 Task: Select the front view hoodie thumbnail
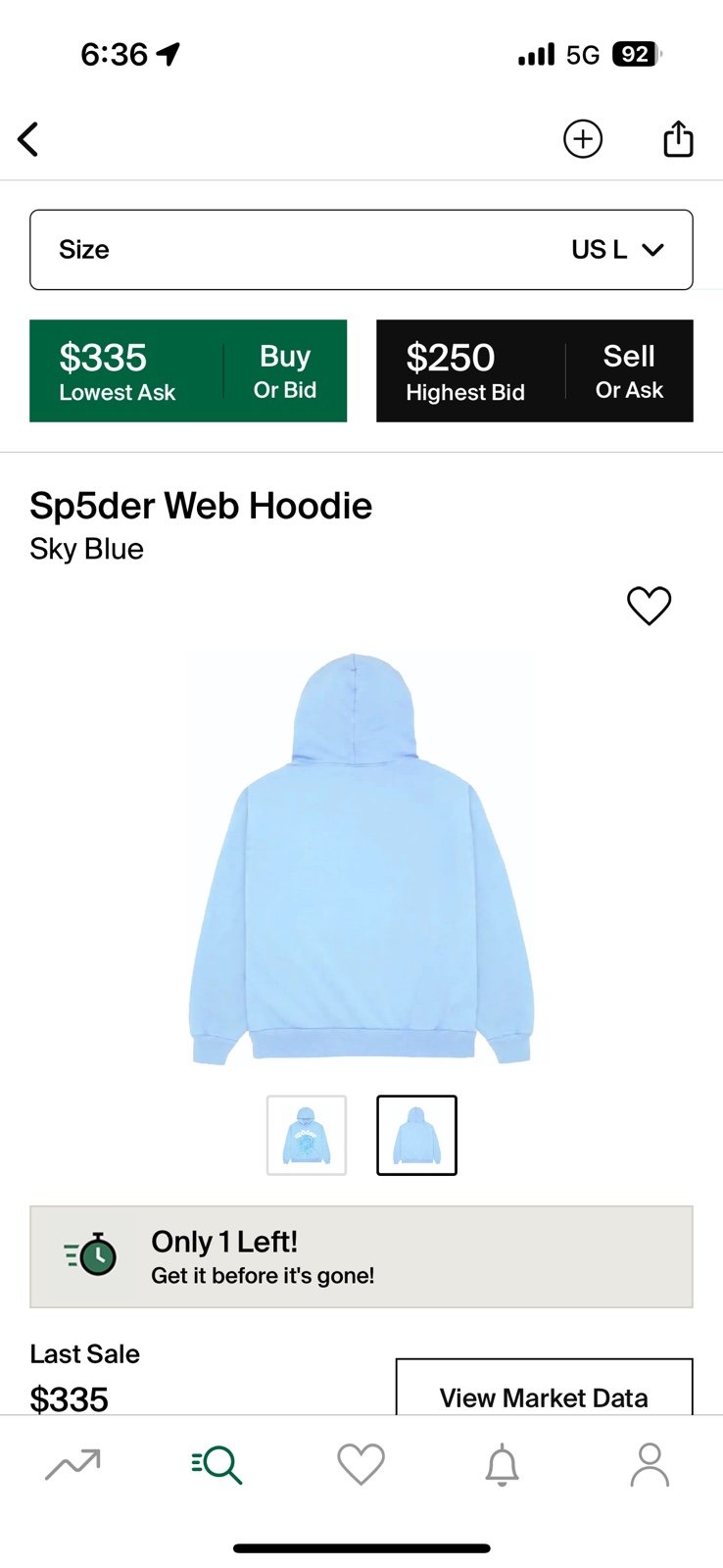coord(307,1135)
